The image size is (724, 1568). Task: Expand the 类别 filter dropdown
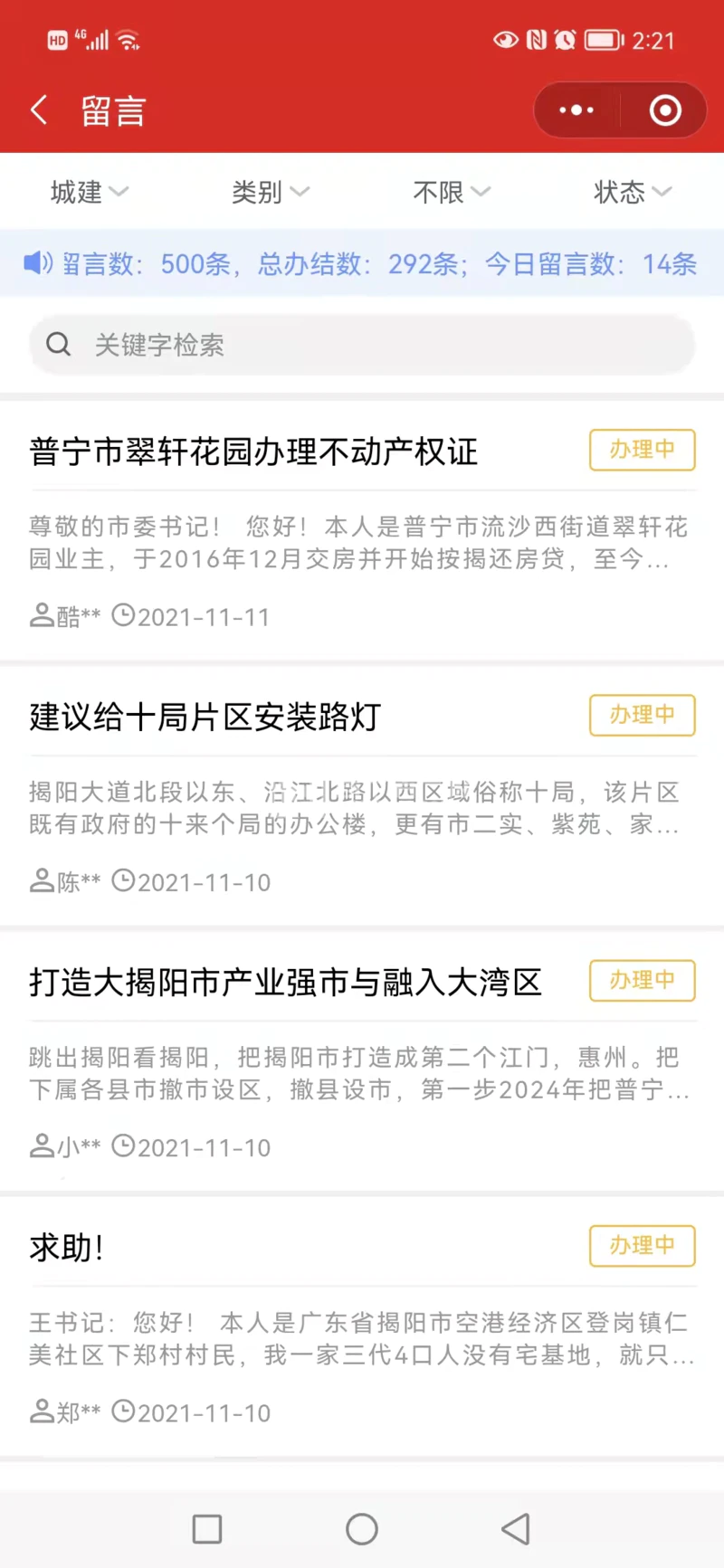pos(270,192)
